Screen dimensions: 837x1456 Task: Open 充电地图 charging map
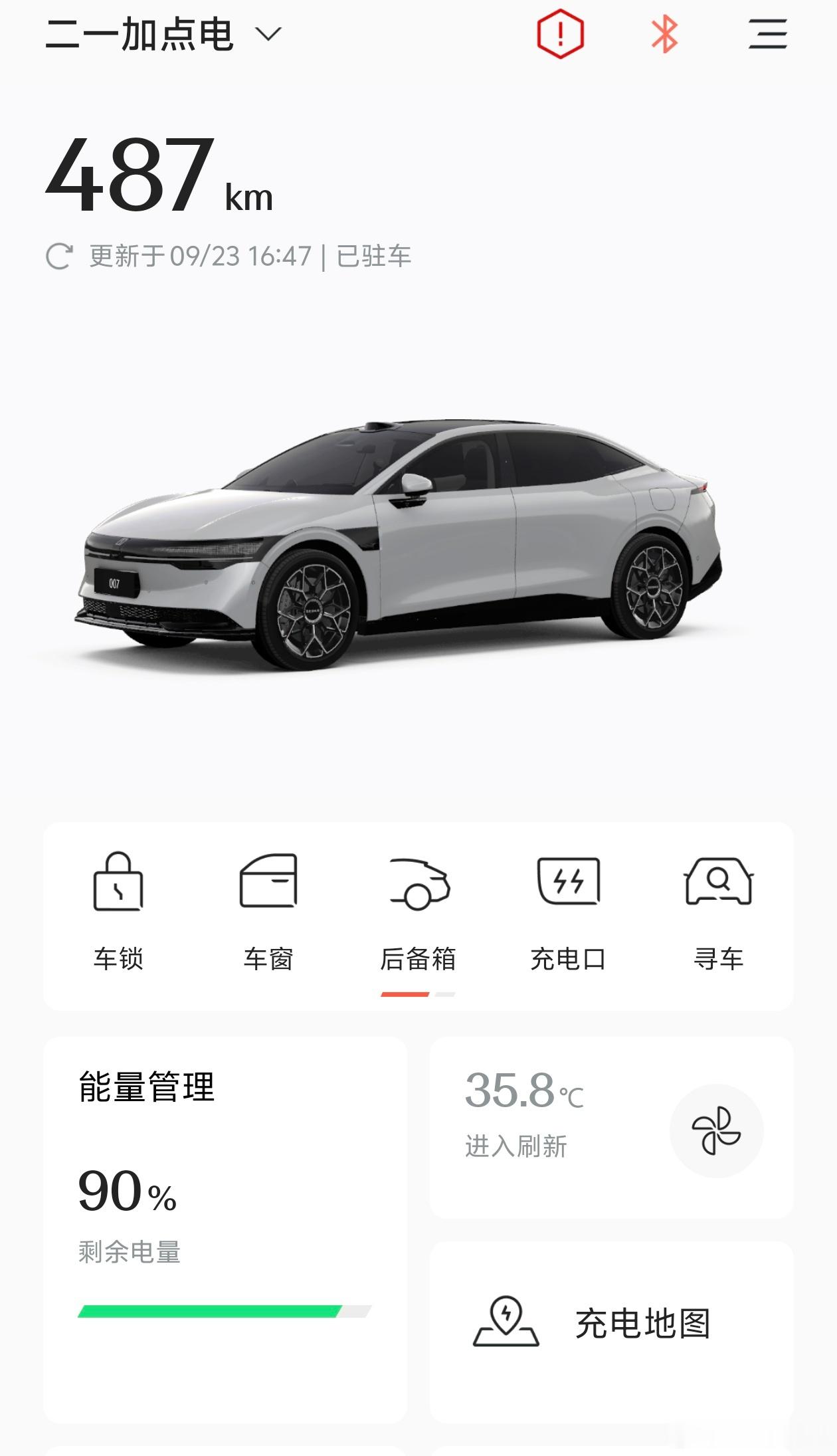(611, 1332)
